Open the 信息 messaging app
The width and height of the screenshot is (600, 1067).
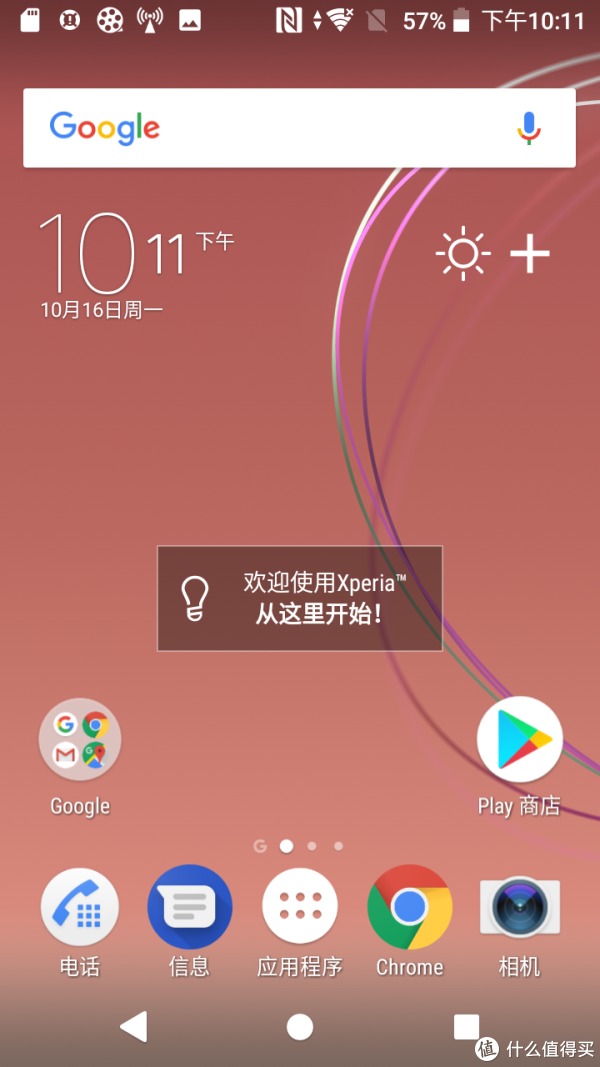189,907
